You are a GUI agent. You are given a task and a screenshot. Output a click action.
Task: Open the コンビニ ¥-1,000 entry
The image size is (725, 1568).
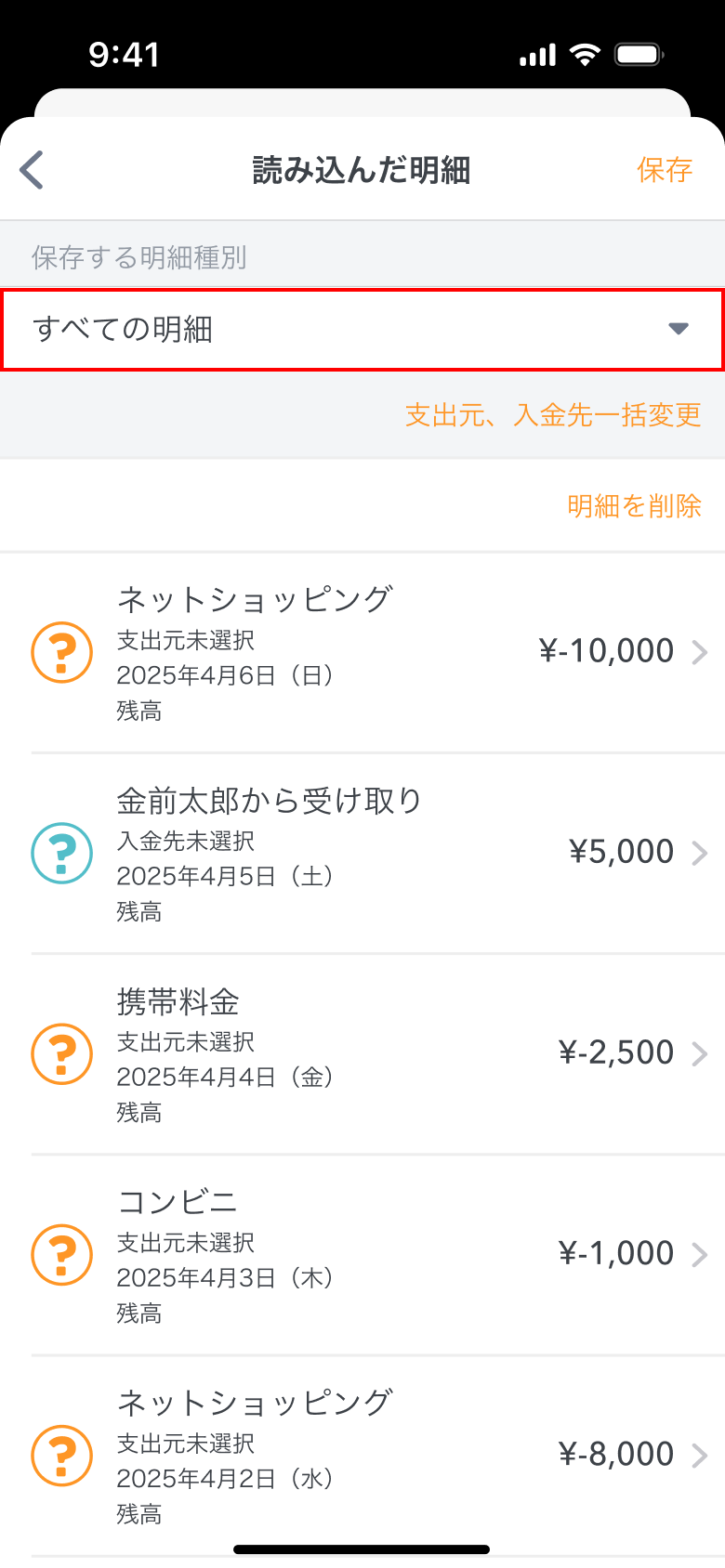click(x=362, y=1255)
